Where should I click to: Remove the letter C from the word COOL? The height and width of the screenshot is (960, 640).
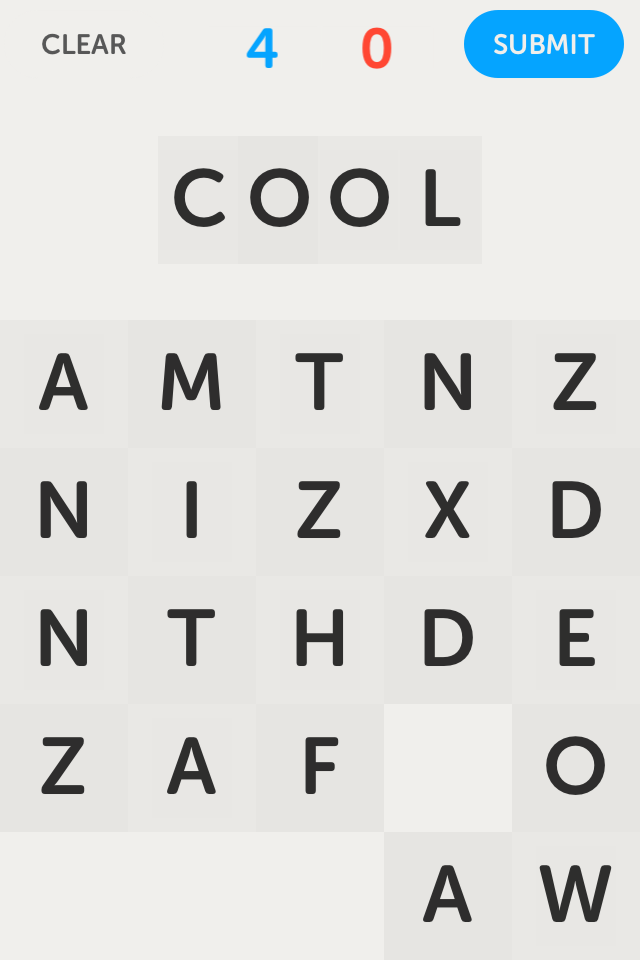pos(199,199)
